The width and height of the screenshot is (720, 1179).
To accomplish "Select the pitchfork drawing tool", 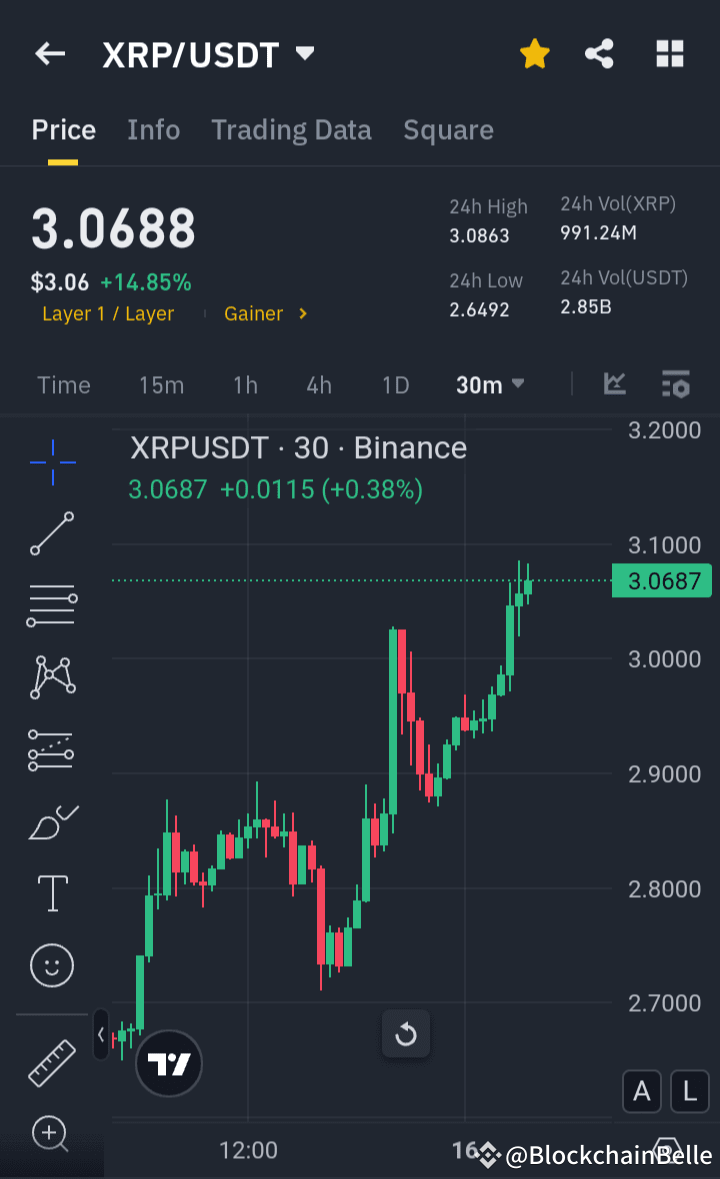I will [x=51, y=677].
